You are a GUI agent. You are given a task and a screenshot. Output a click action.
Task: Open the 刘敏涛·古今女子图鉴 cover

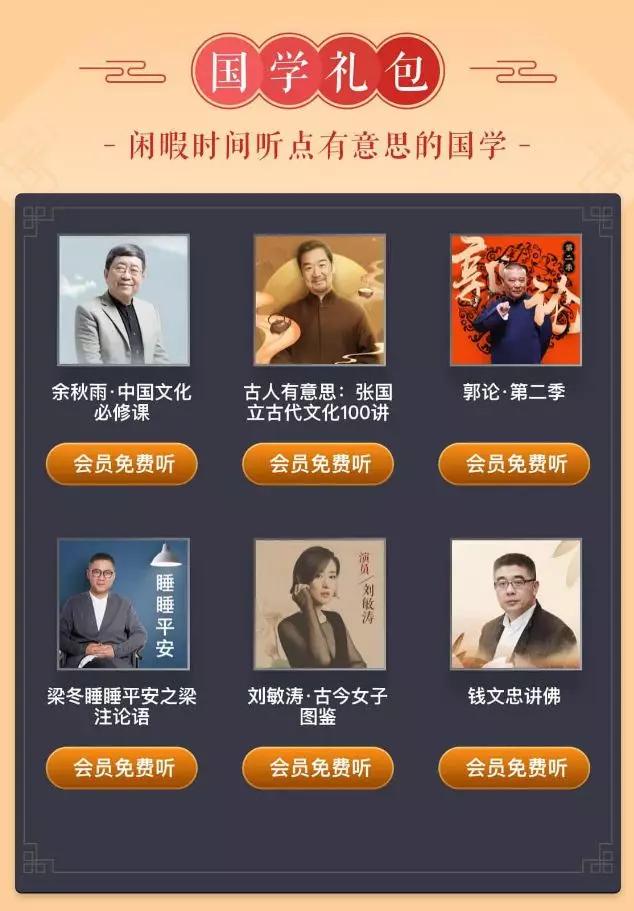coord(319,604)
